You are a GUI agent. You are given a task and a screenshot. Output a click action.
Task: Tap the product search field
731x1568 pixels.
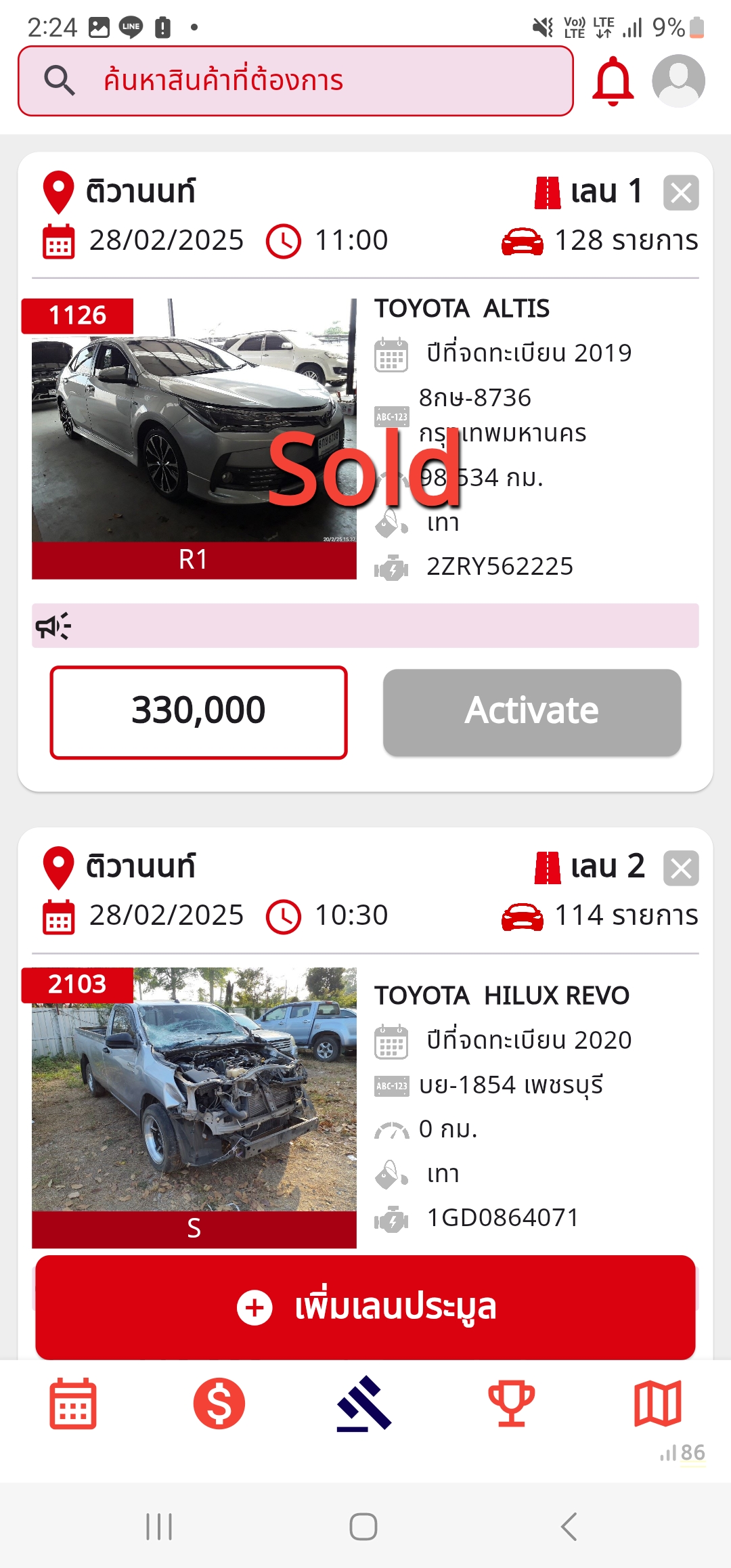coord(295,81)
